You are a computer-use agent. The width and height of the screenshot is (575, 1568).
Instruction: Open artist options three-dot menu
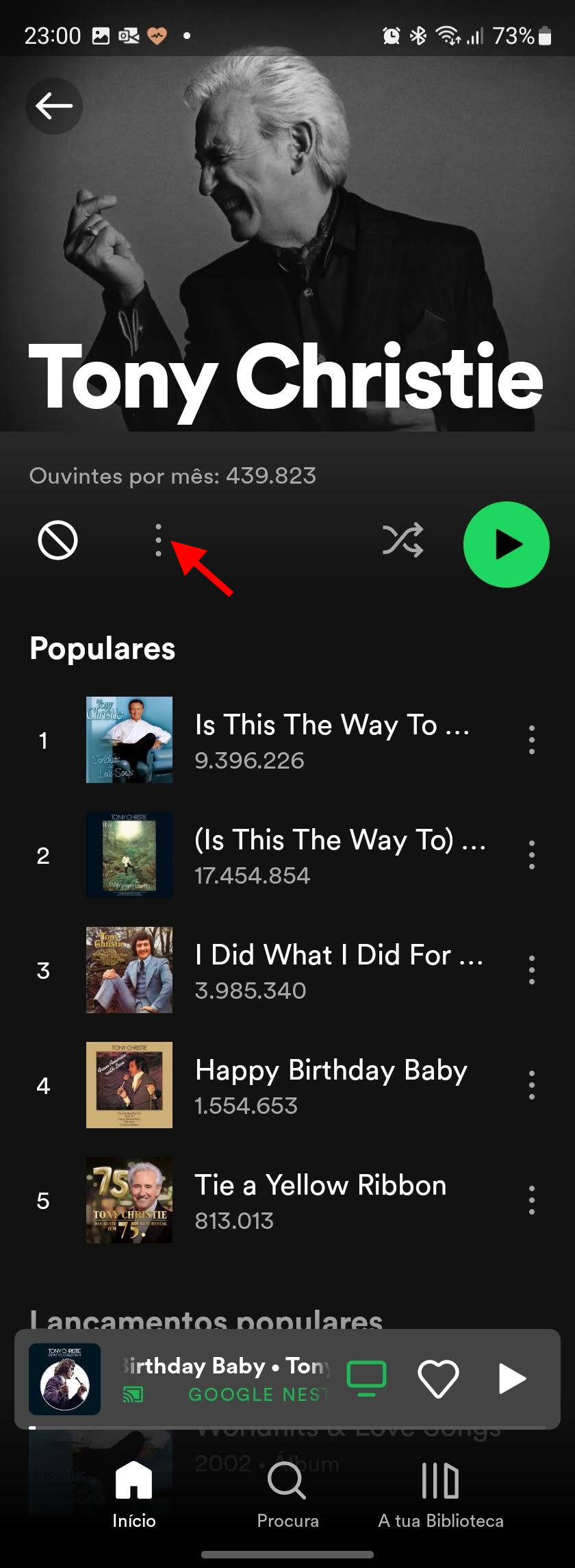158,540
